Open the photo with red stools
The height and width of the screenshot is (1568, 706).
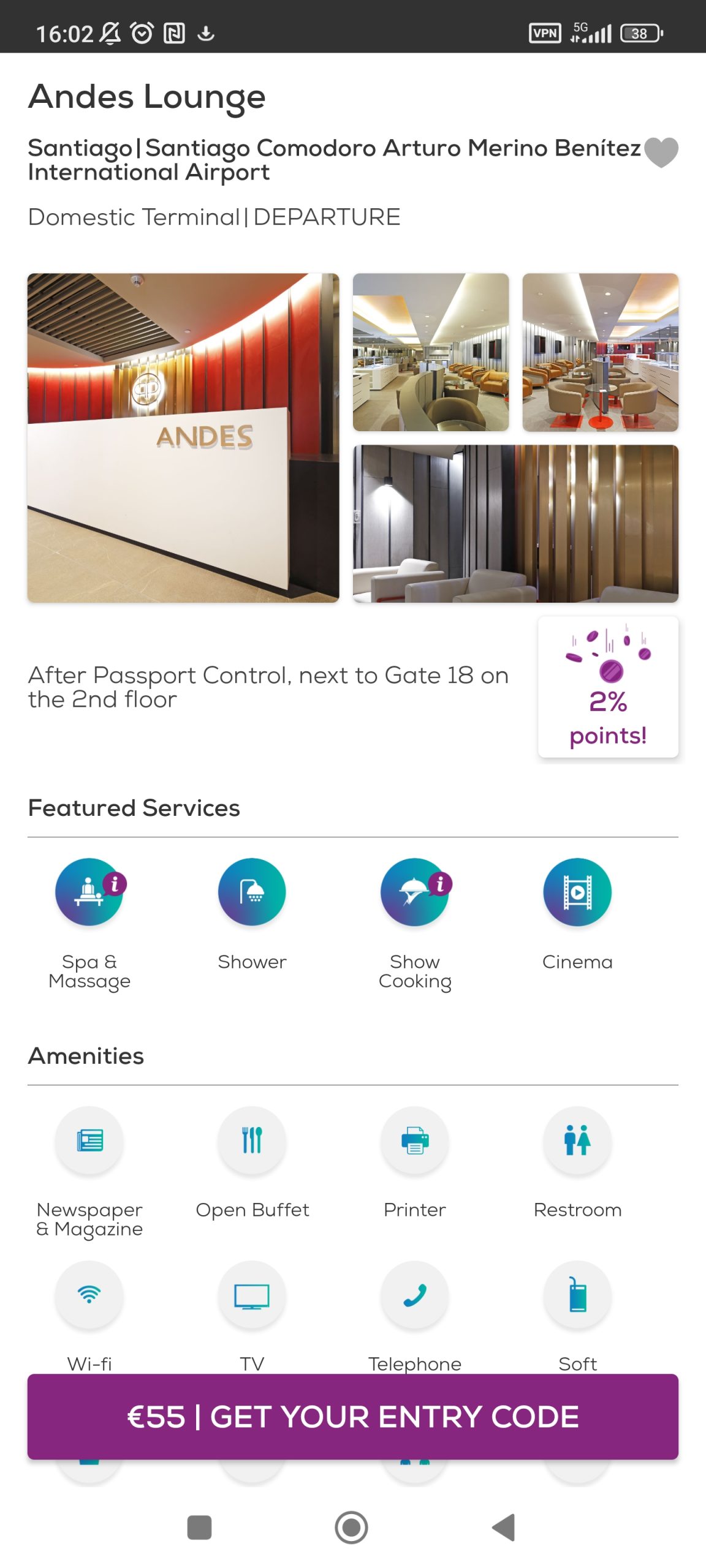(600, 352)
